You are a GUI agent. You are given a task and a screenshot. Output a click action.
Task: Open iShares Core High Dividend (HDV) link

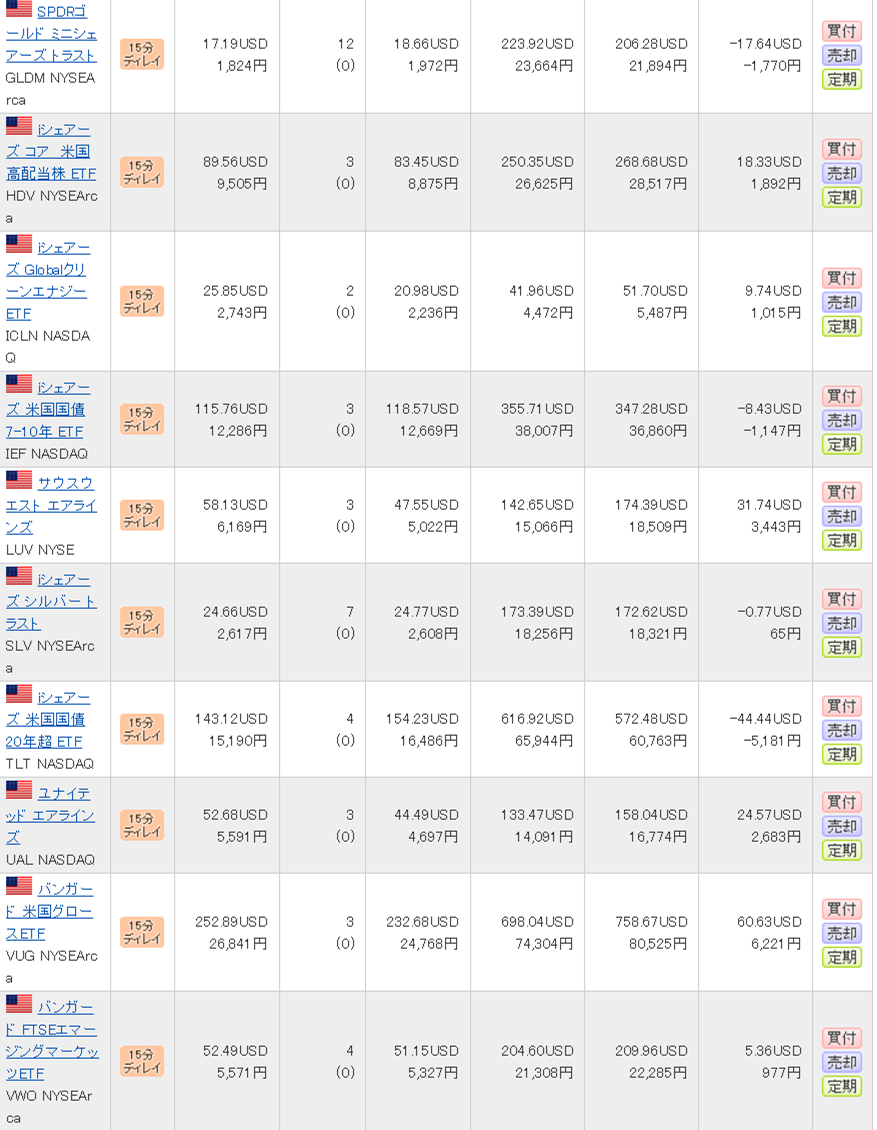(63, 152)
